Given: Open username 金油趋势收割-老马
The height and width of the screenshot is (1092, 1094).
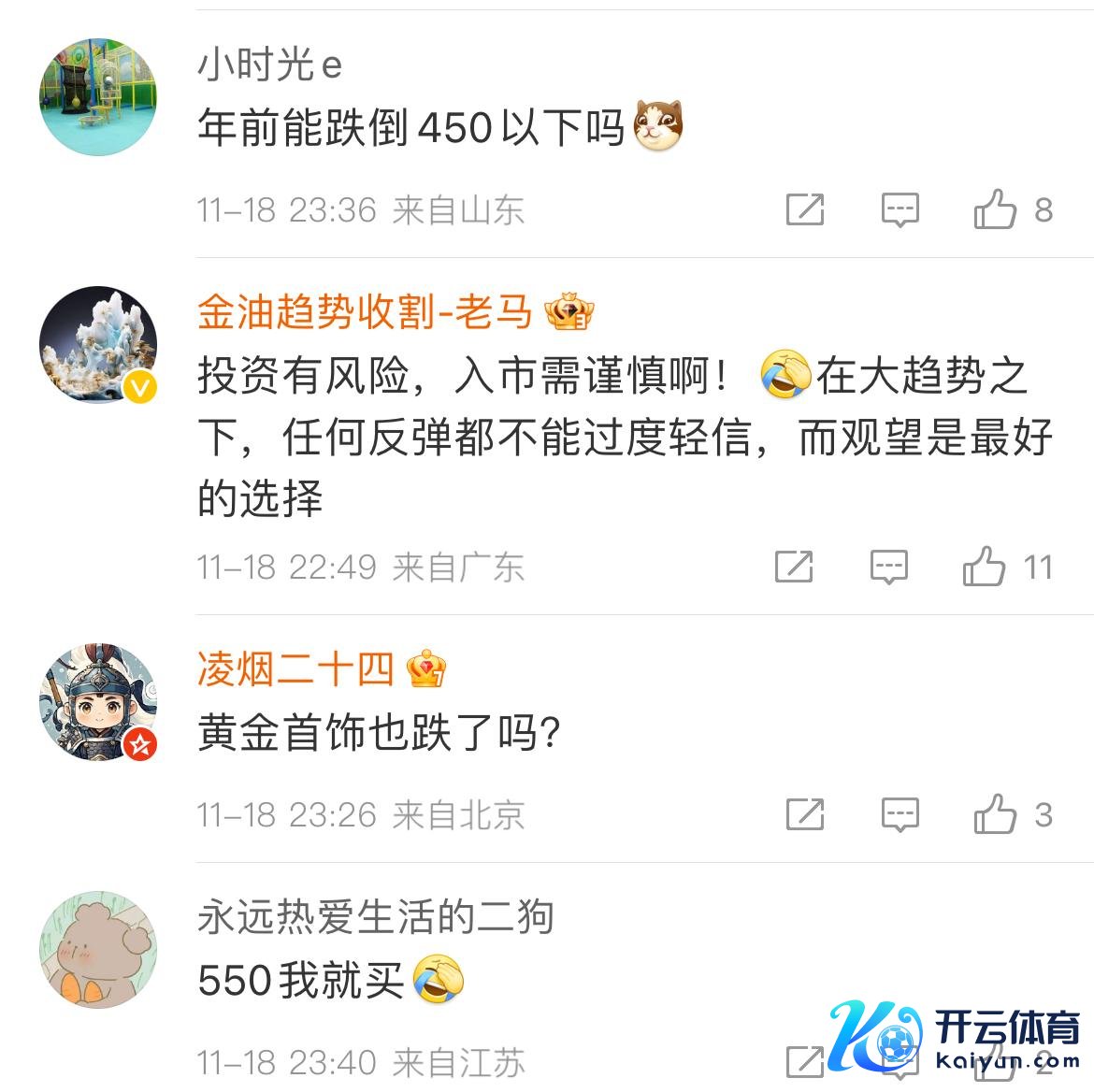Looking at the screenshot, I should (x=365, y=312).
